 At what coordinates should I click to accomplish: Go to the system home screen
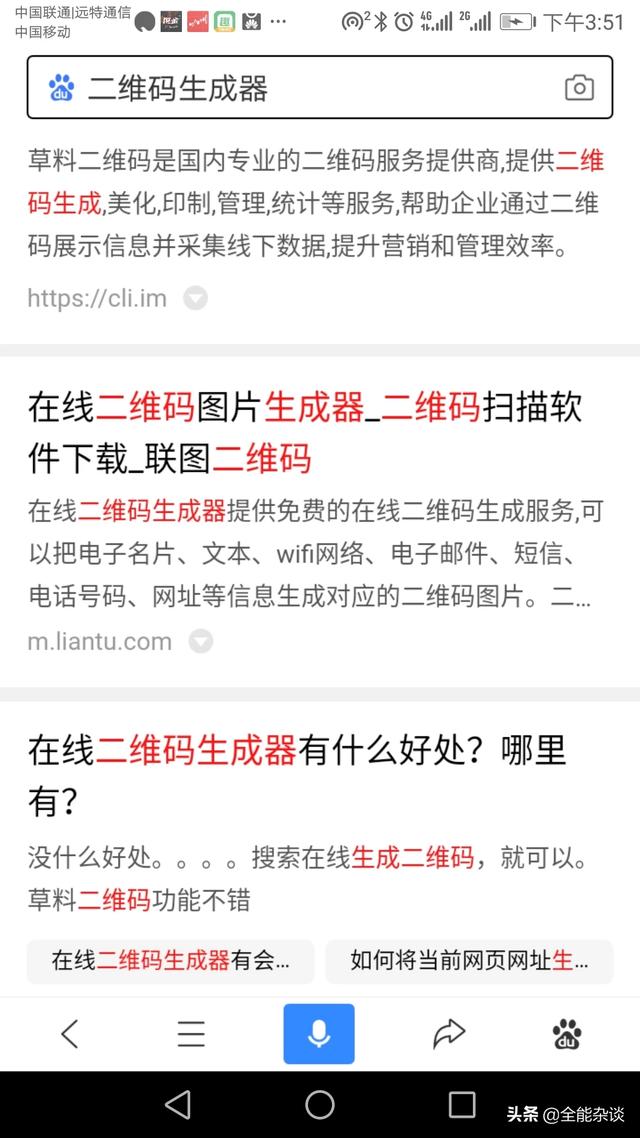coord(320,1104)
